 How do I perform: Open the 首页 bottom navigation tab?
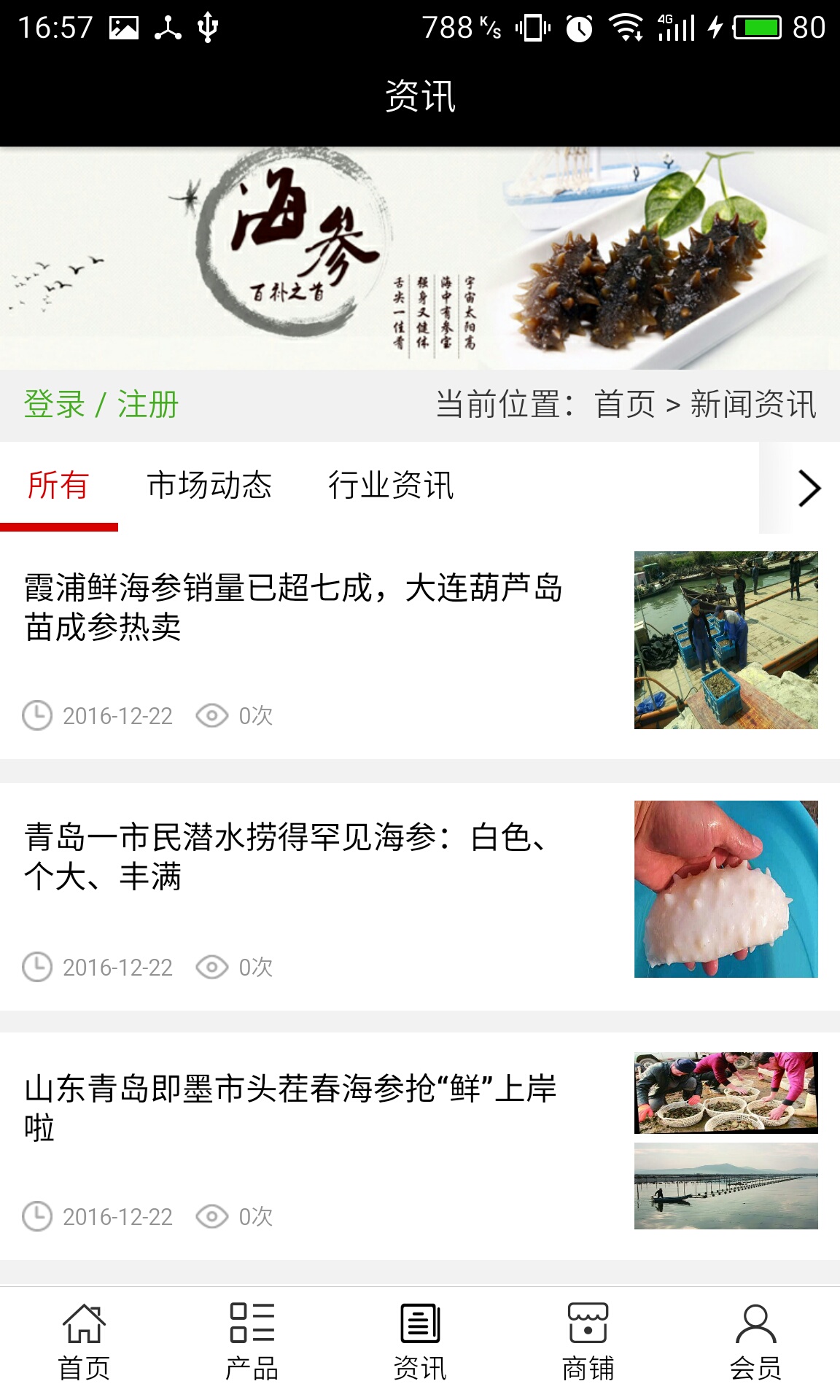pos(84,1342)
